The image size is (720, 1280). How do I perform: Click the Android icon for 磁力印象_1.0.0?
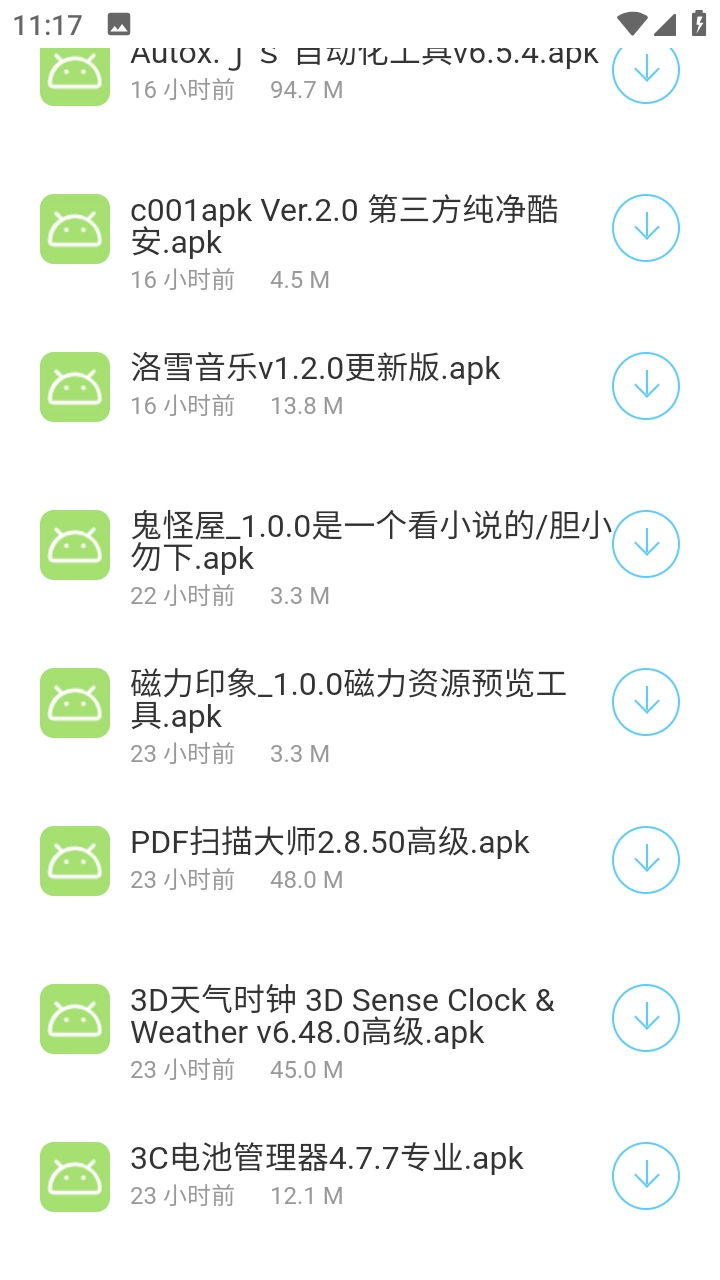click(x=74, y=702)
